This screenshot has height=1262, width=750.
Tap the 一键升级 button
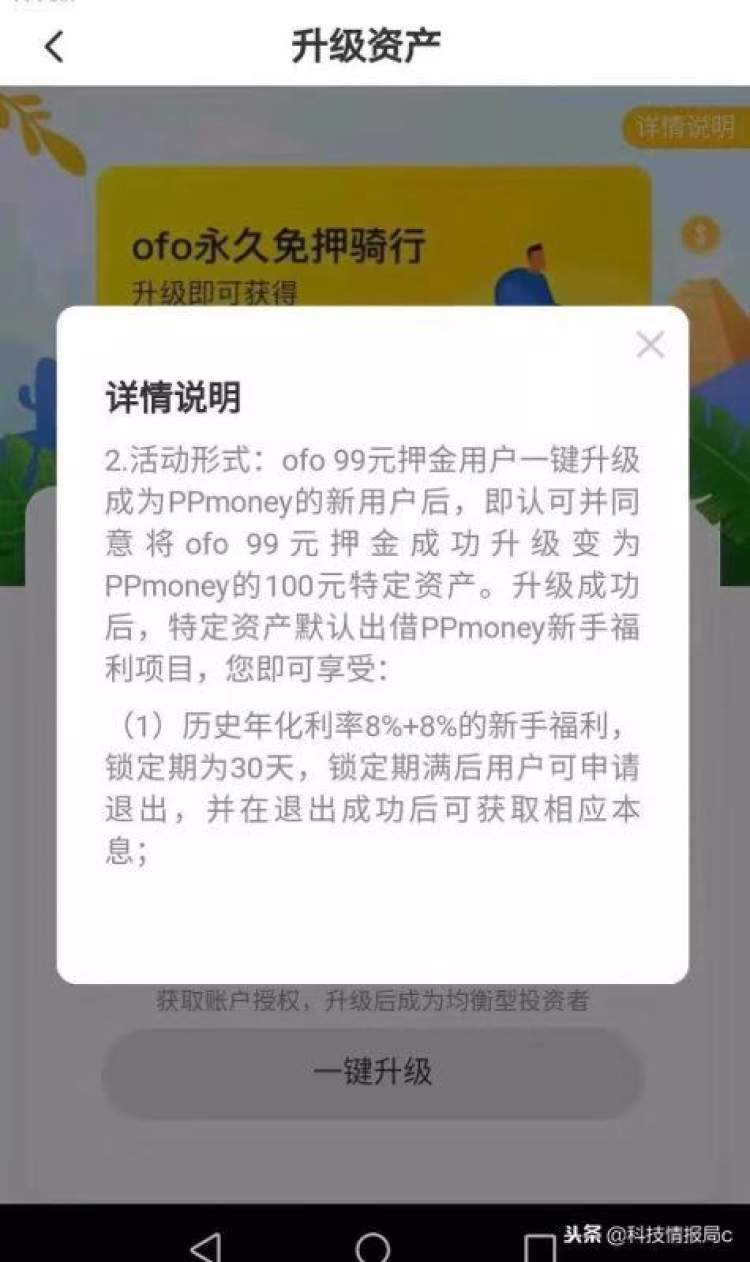pyautogui.click(x=372, y=1073)
